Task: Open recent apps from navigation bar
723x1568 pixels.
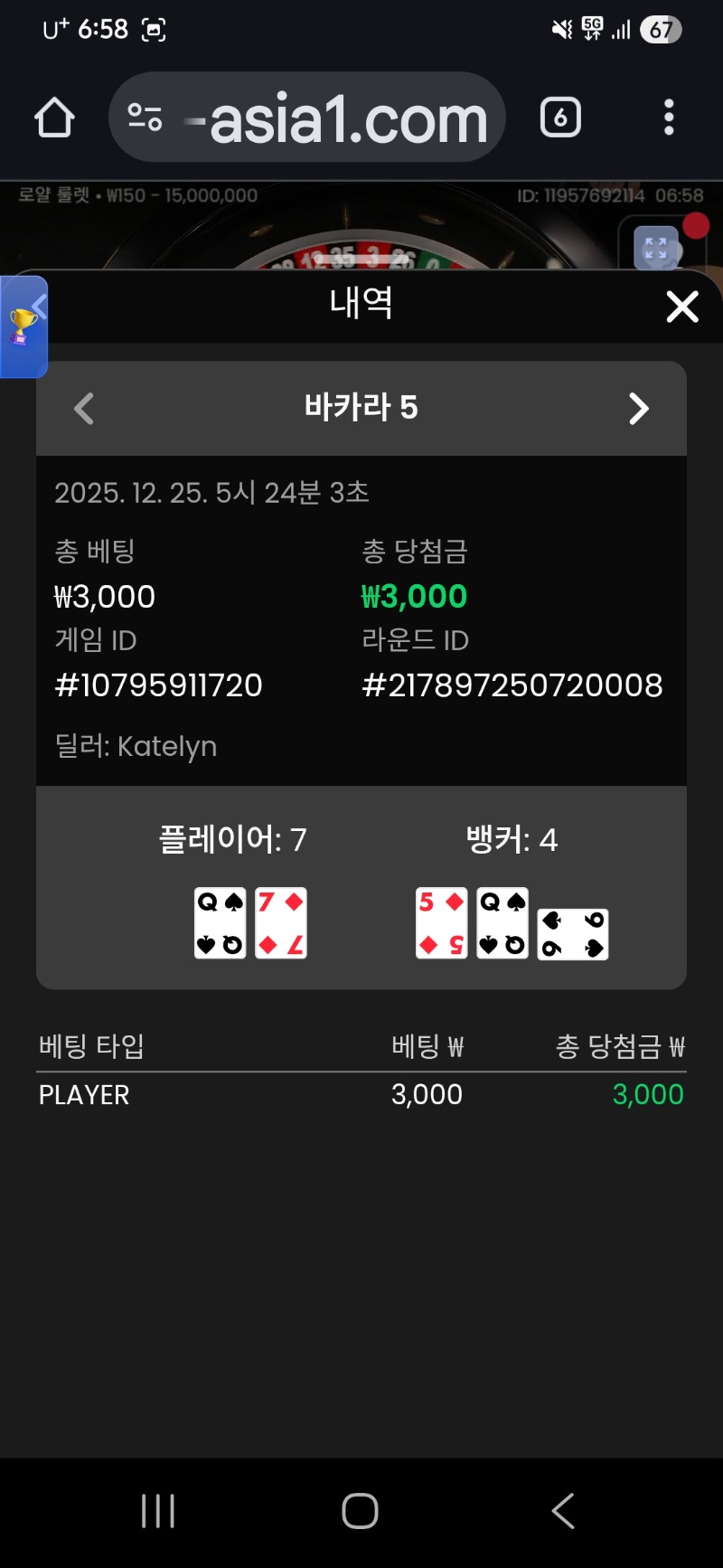Action: tap(158, 1510)
